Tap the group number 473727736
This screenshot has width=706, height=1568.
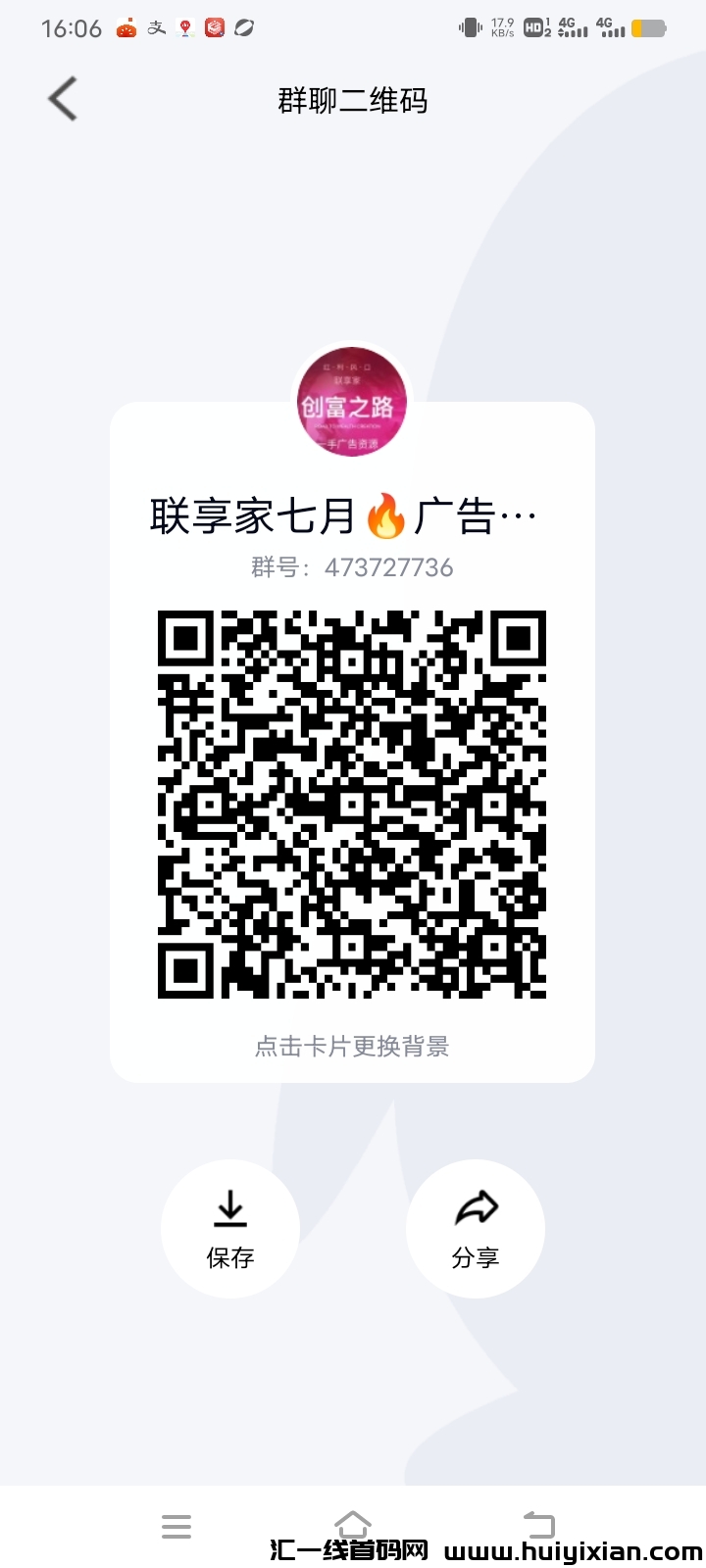click(x=351, y=567)
